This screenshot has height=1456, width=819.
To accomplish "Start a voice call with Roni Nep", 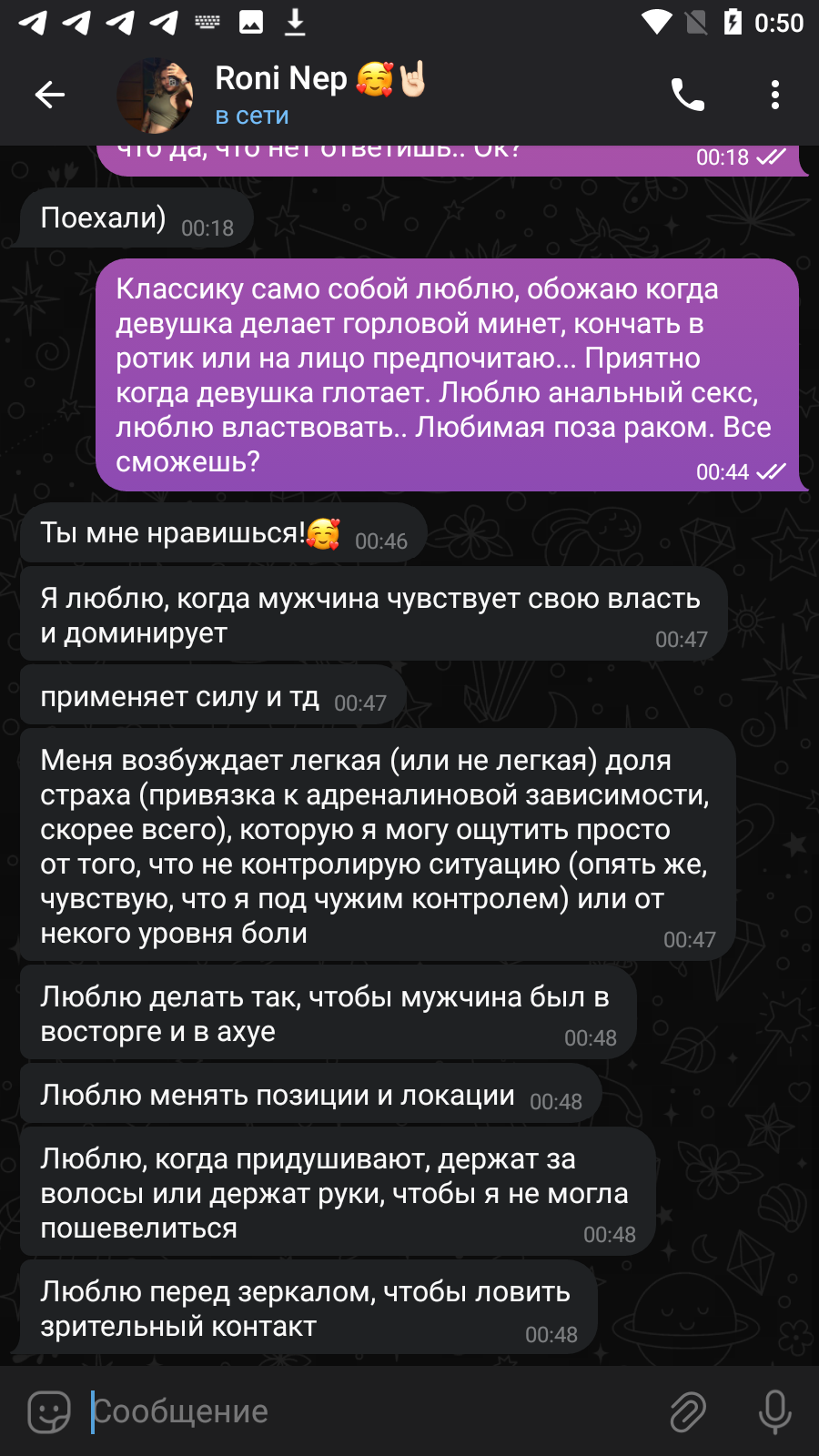I will coord(687,95).
